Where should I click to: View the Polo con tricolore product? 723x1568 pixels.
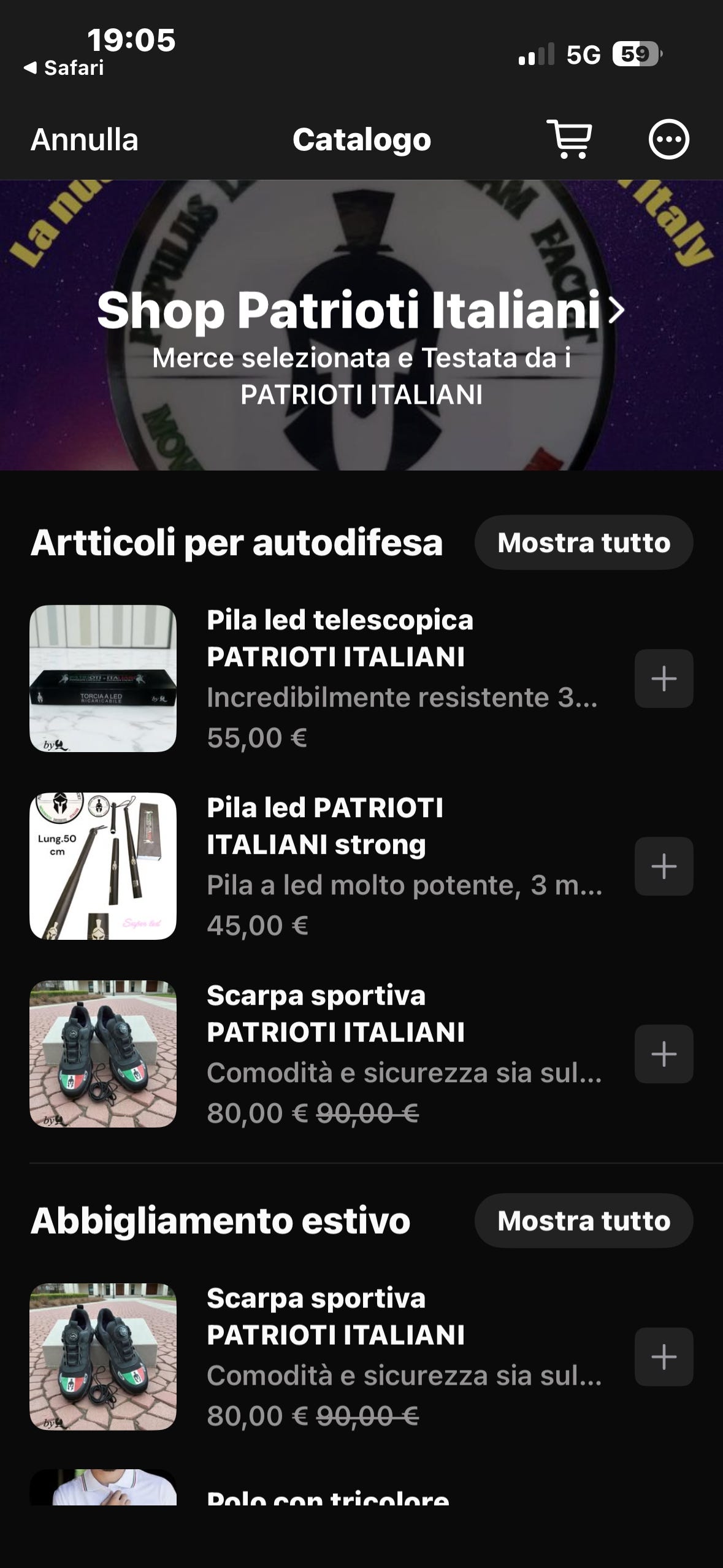pyautogui.click(x=327, y=1496)
